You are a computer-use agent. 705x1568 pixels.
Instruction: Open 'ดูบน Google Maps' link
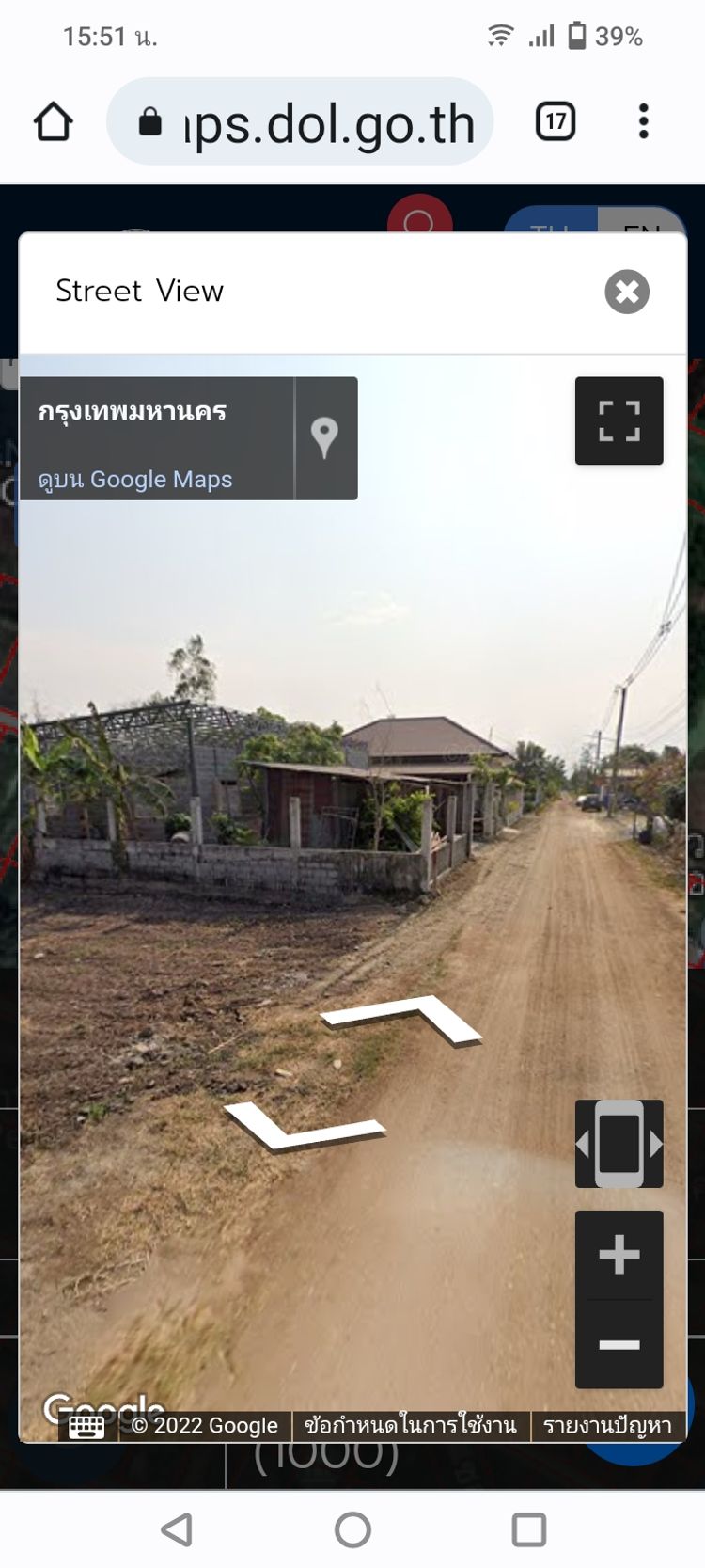(135, 479)
